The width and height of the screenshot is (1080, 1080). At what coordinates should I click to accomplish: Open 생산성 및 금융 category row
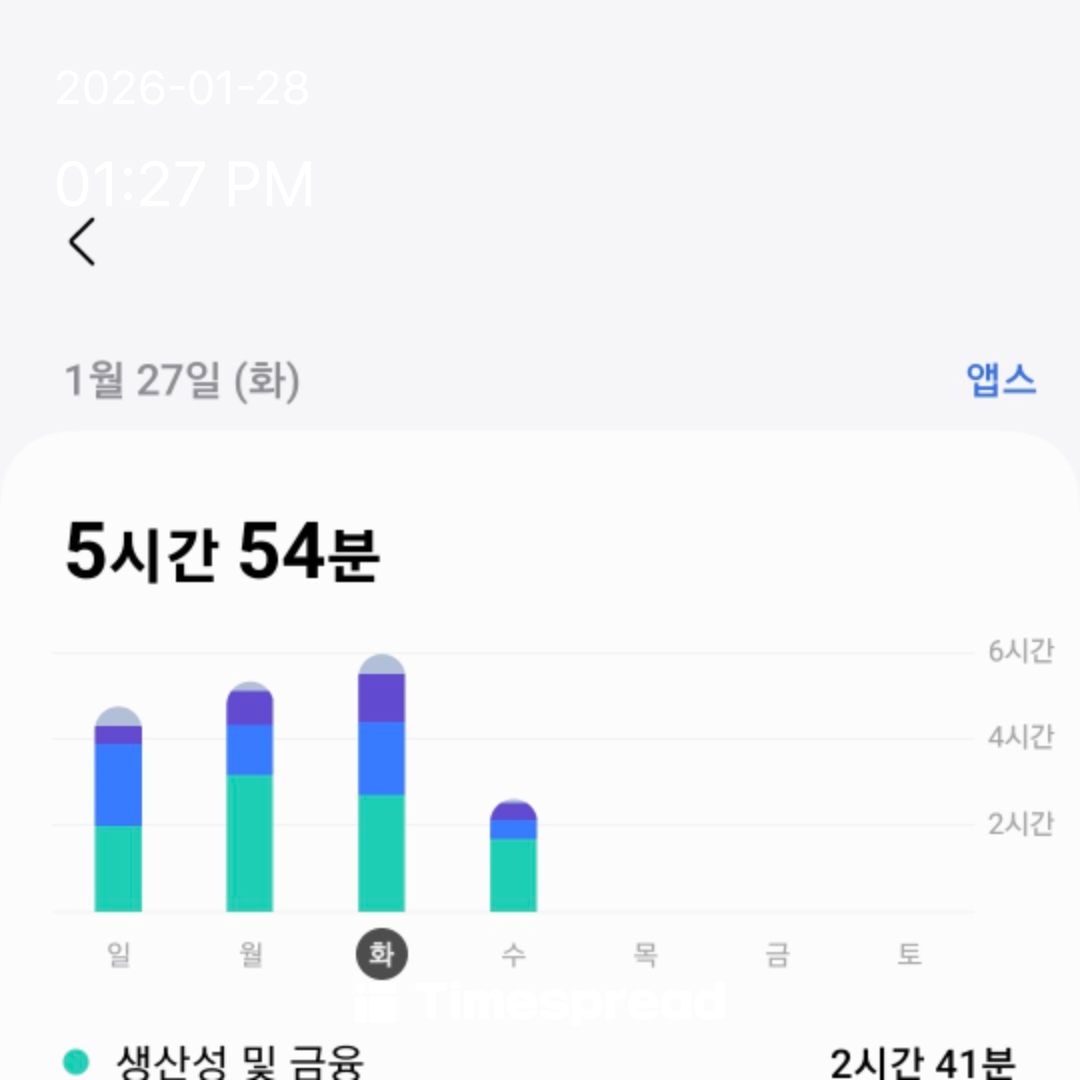pos(540,1060)
